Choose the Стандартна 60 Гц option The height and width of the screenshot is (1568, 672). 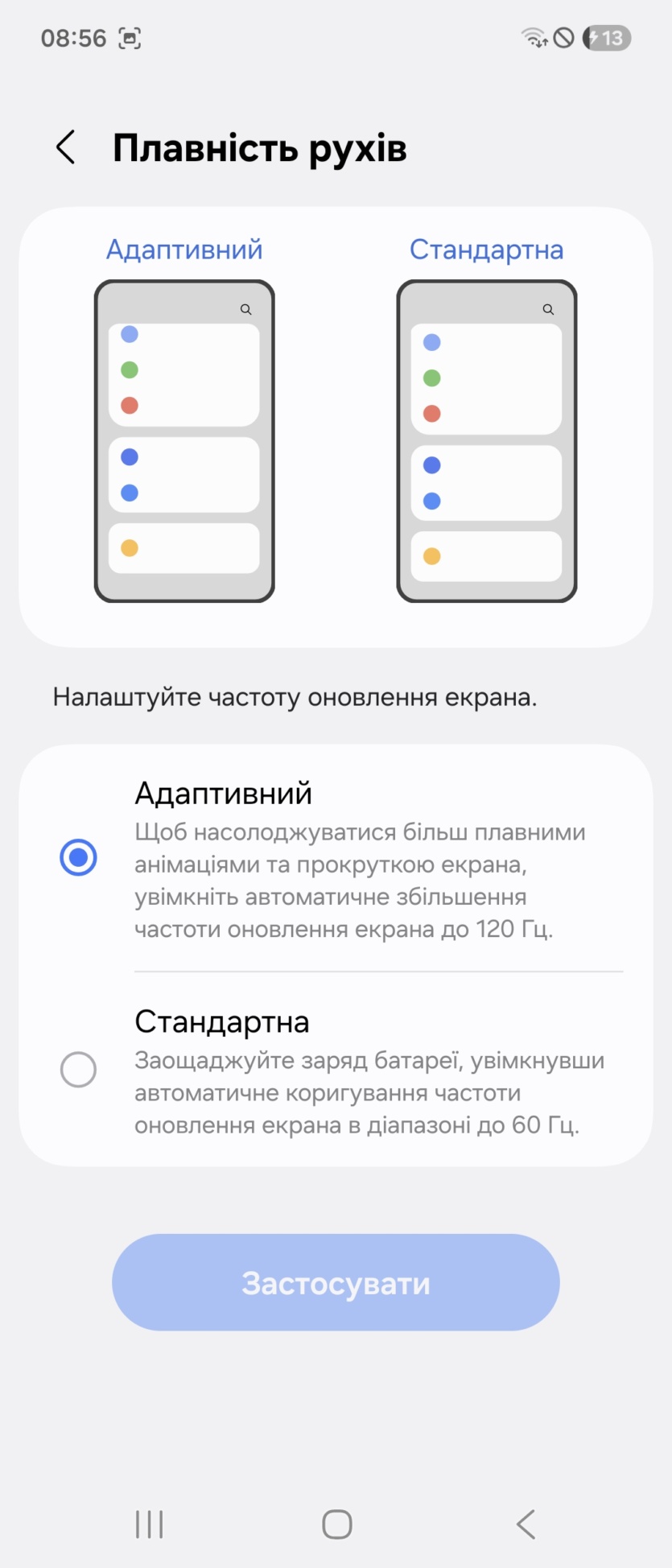click(x=79, y=1070)
